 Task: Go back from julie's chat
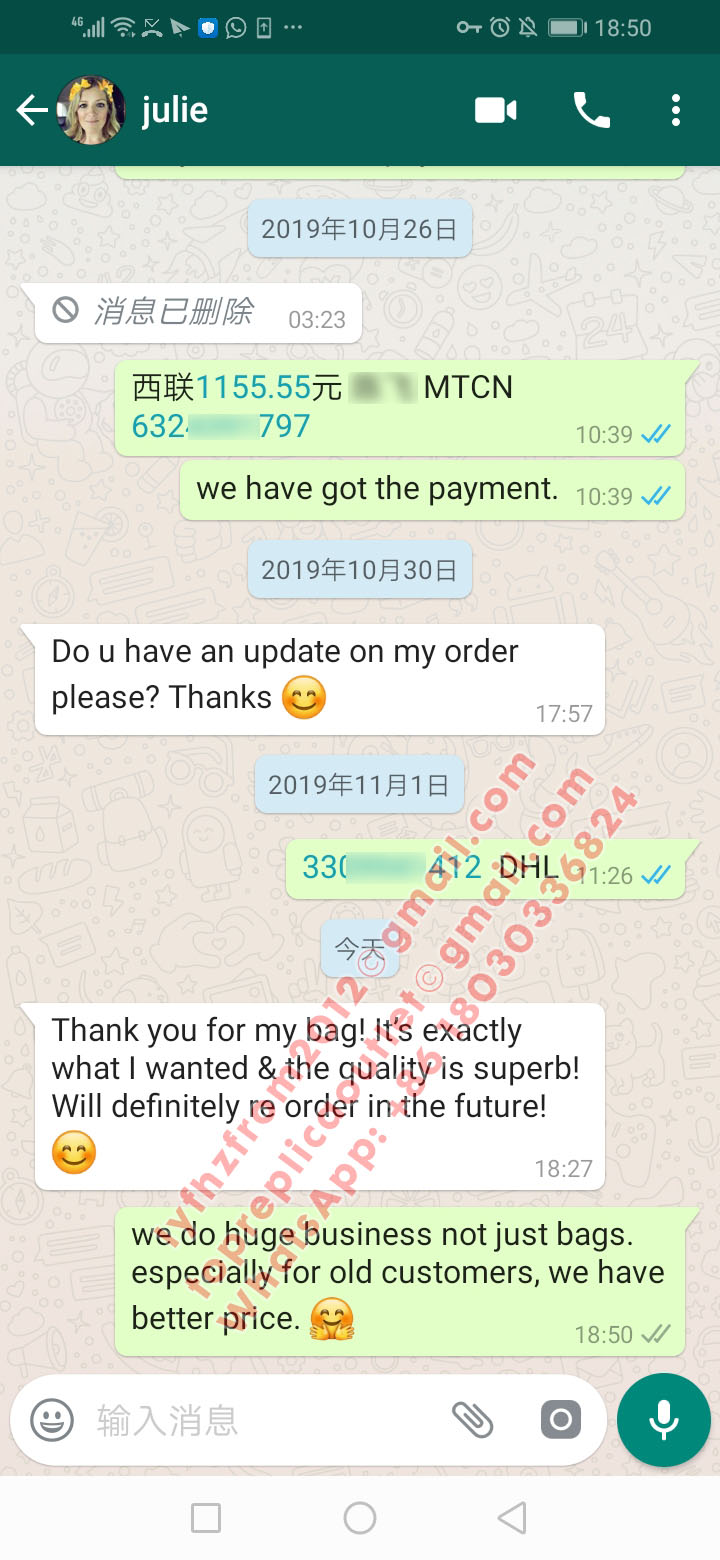(32, 110)
